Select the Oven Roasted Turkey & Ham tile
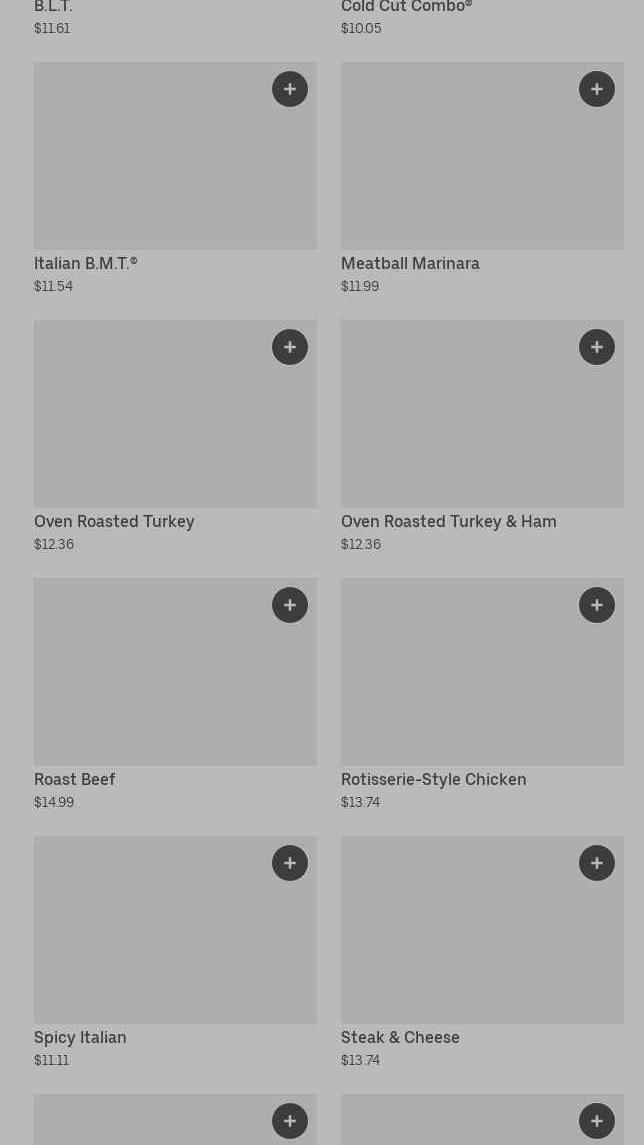The height and width of the screenshot is (1145, 644). (x=482, y=437)
